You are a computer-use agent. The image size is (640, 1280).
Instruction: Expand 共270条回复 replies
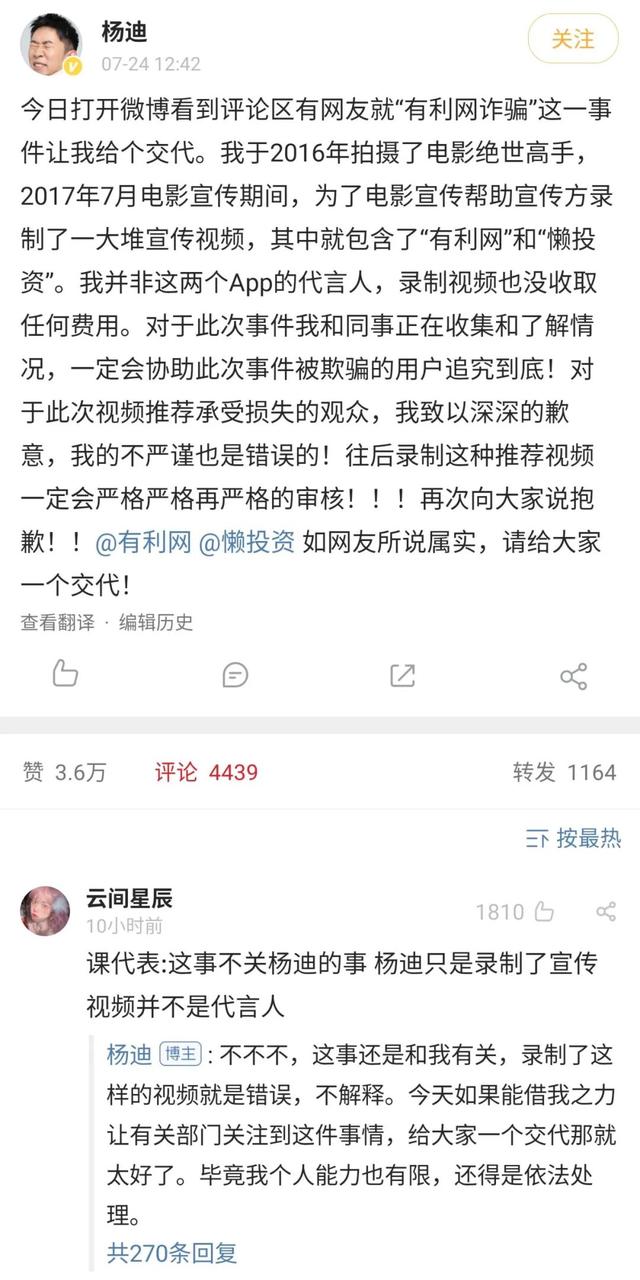tap(172, 1252)
